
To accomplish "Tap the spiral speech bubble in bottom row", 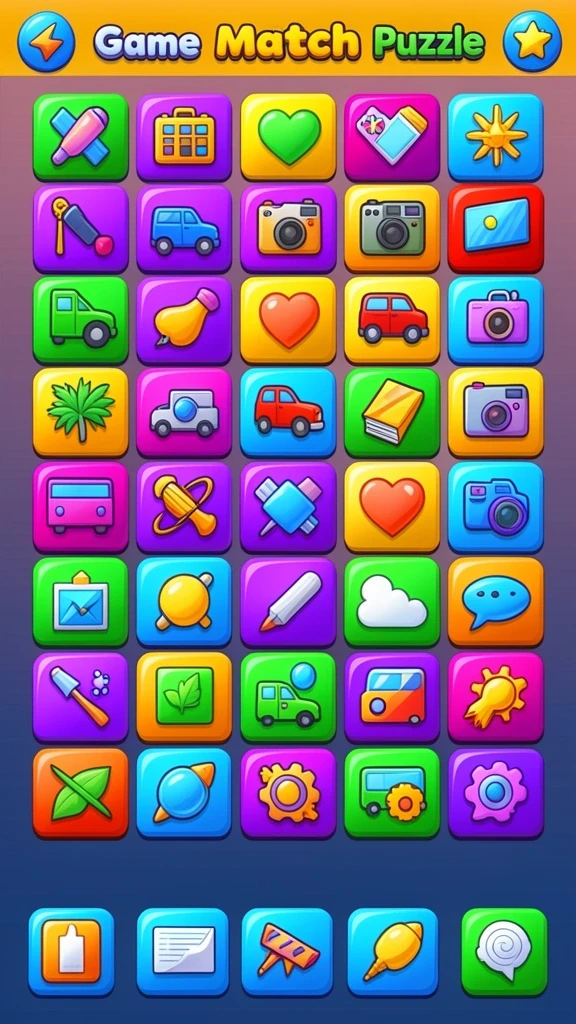I will click(x=504, y=952).
